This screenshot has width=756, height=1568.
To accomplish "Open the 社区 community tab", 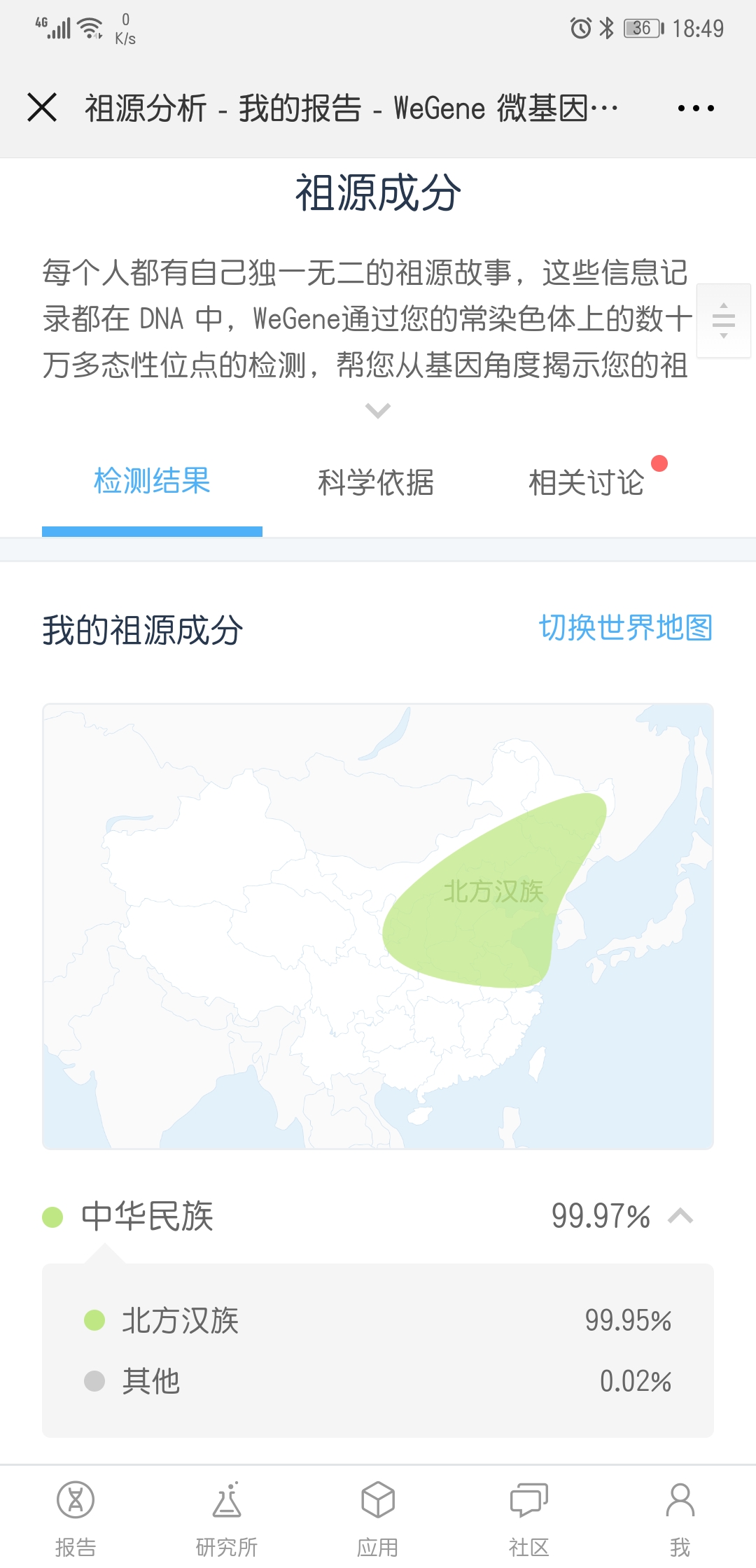I will (x=529, y=1518).
